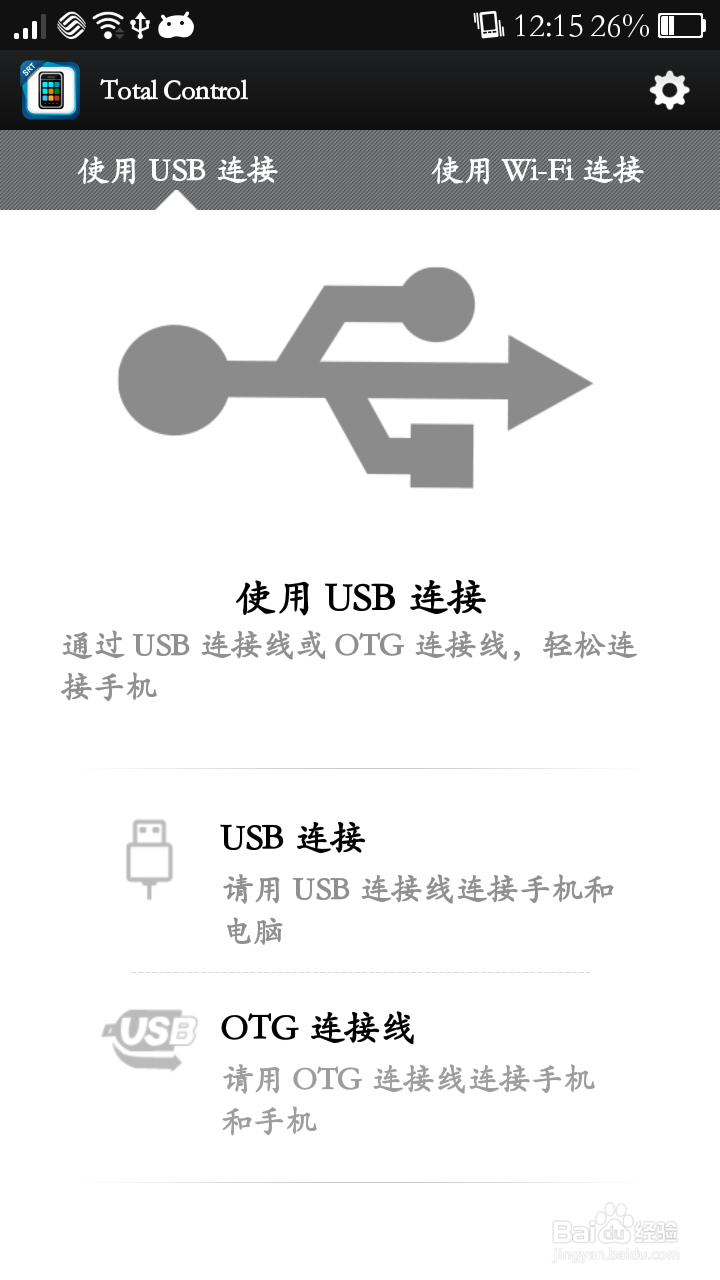The width and height of the screenshot is (720, 1280).
Task: Switch to the 使用 Wi-Fi 连接 tab
Action: [x=538, y=170]
